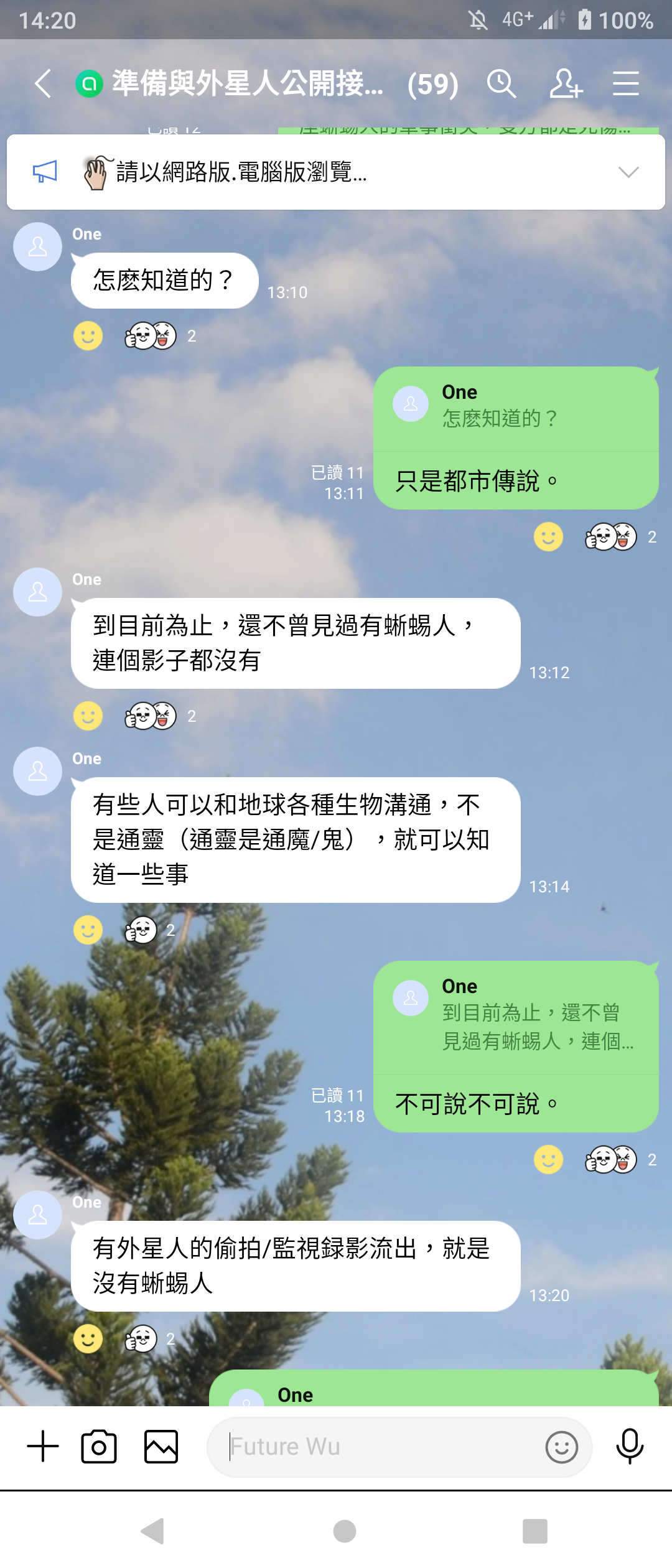The width and height of the screenshot is (672, 1568).
Task: Add reaction under 有外星人的偷拍 message
Action: click(x=88, y=1338)
